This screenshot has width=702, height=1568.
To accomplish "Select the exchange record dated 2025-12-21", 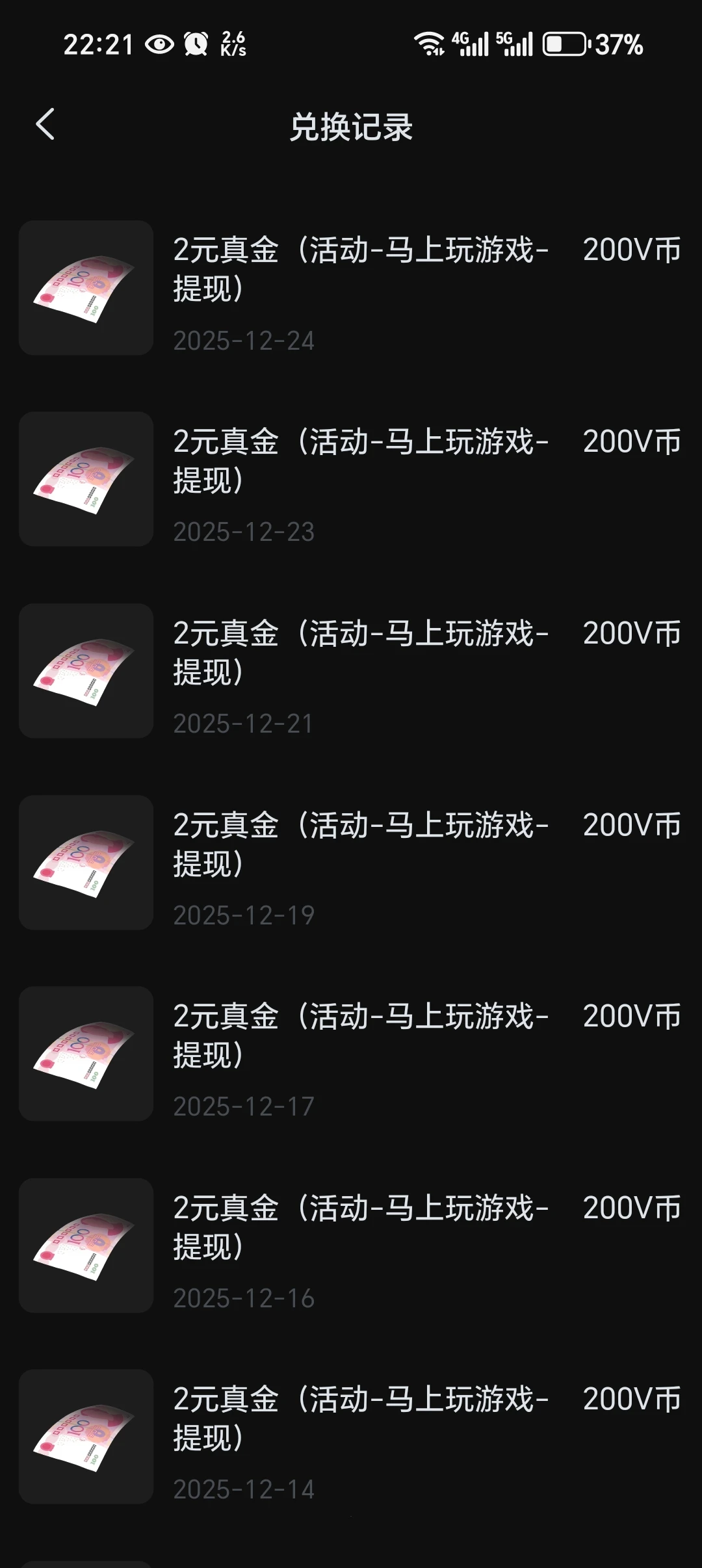I will 351,672.
